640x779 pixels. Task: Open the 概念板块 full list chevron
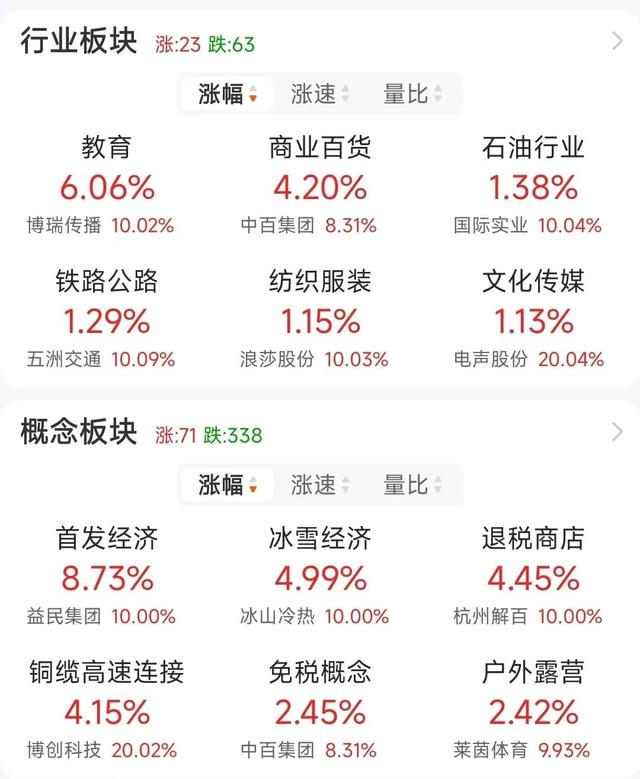[x=616, y=433]
